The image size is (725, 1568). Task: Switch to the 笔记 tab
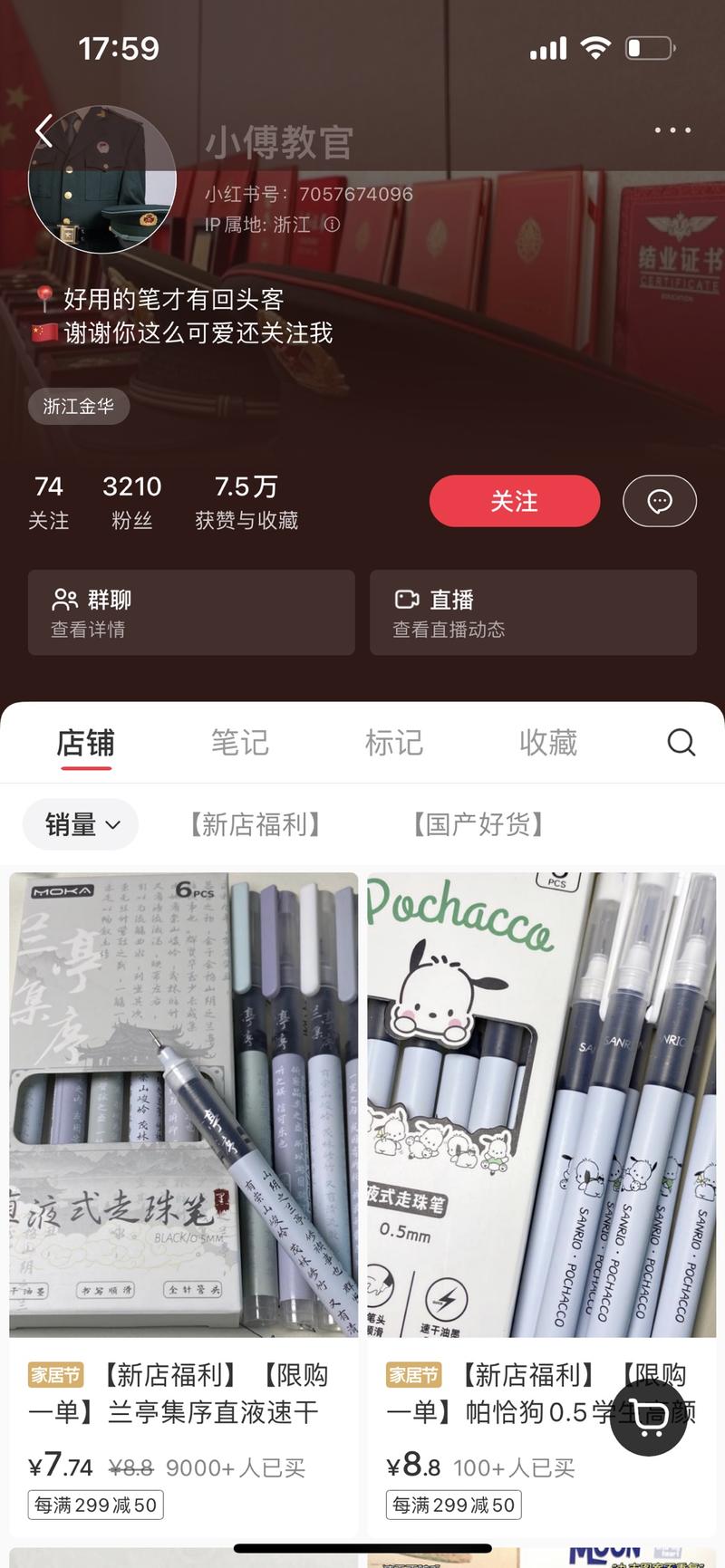[x=239, y=743]
